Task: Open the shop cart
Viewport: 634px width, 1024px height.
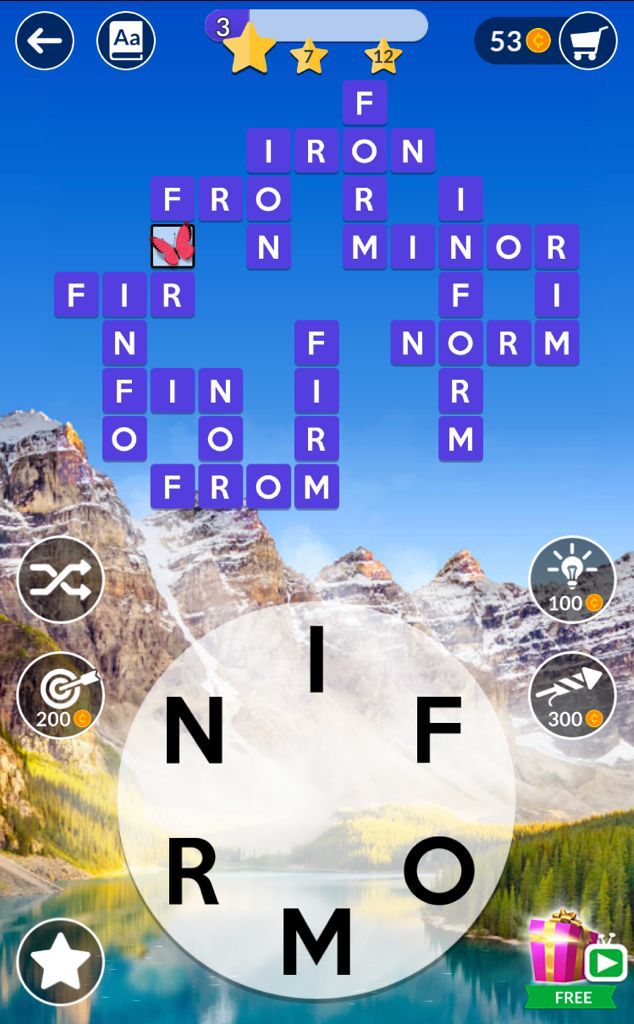Action: (x=588, y=41)
